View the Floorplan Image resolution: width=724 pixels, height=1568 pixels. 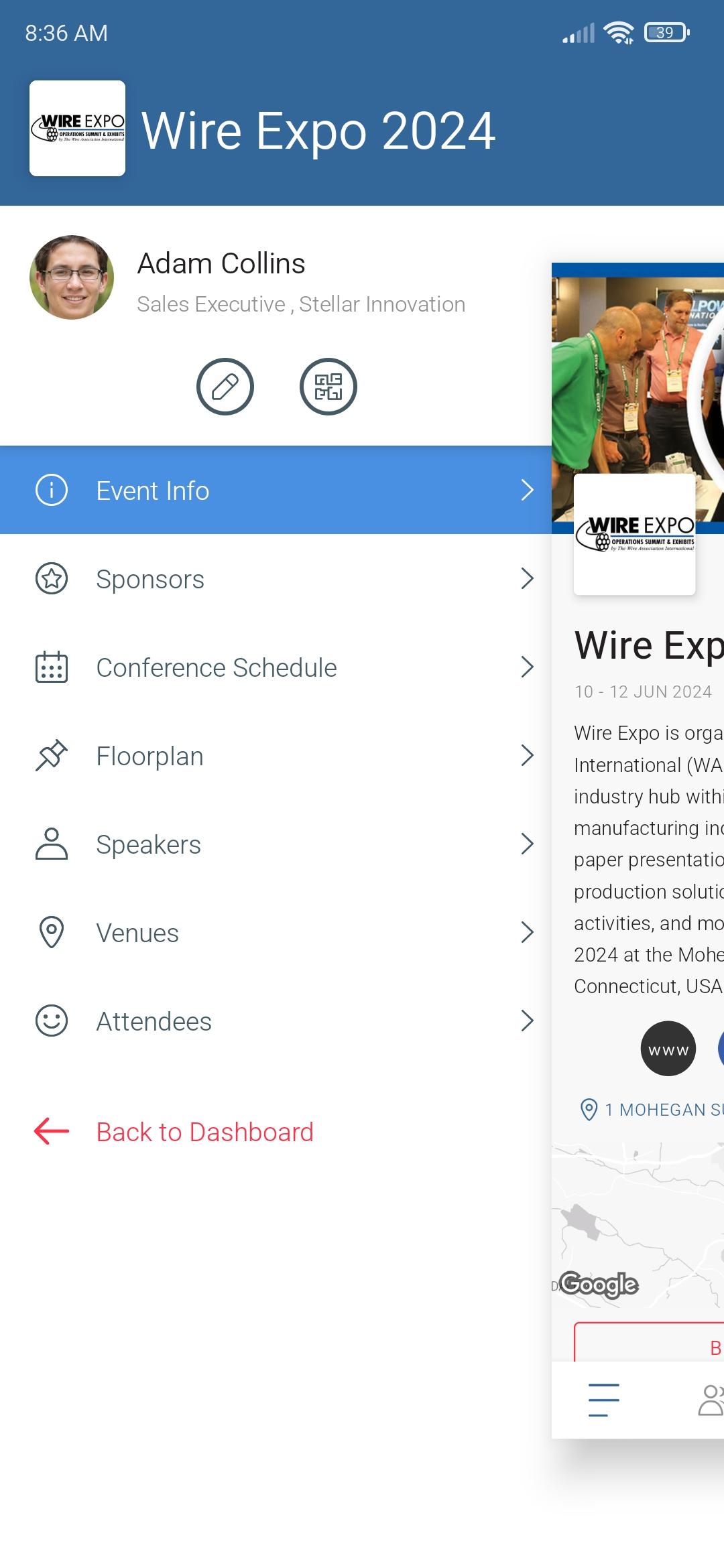(276, 756)
